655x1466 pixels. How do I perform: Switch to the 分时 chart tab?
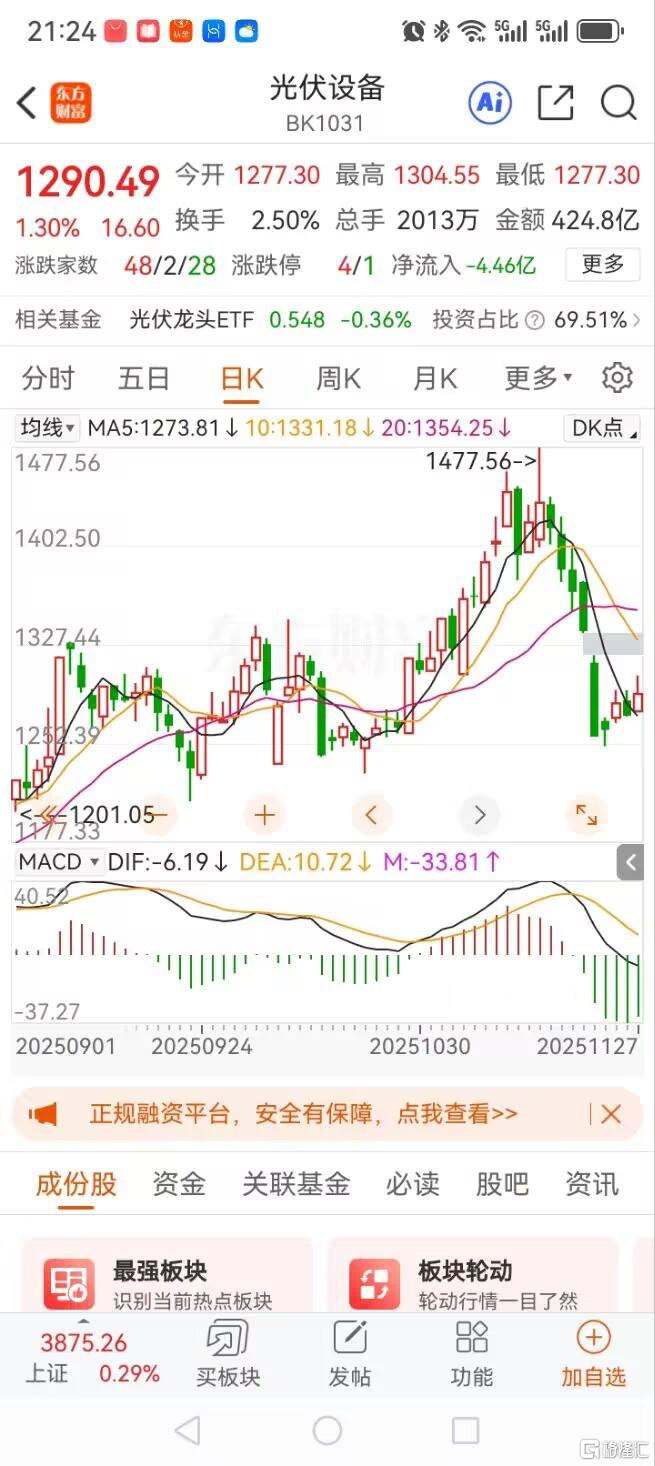[x=48, y=379]
